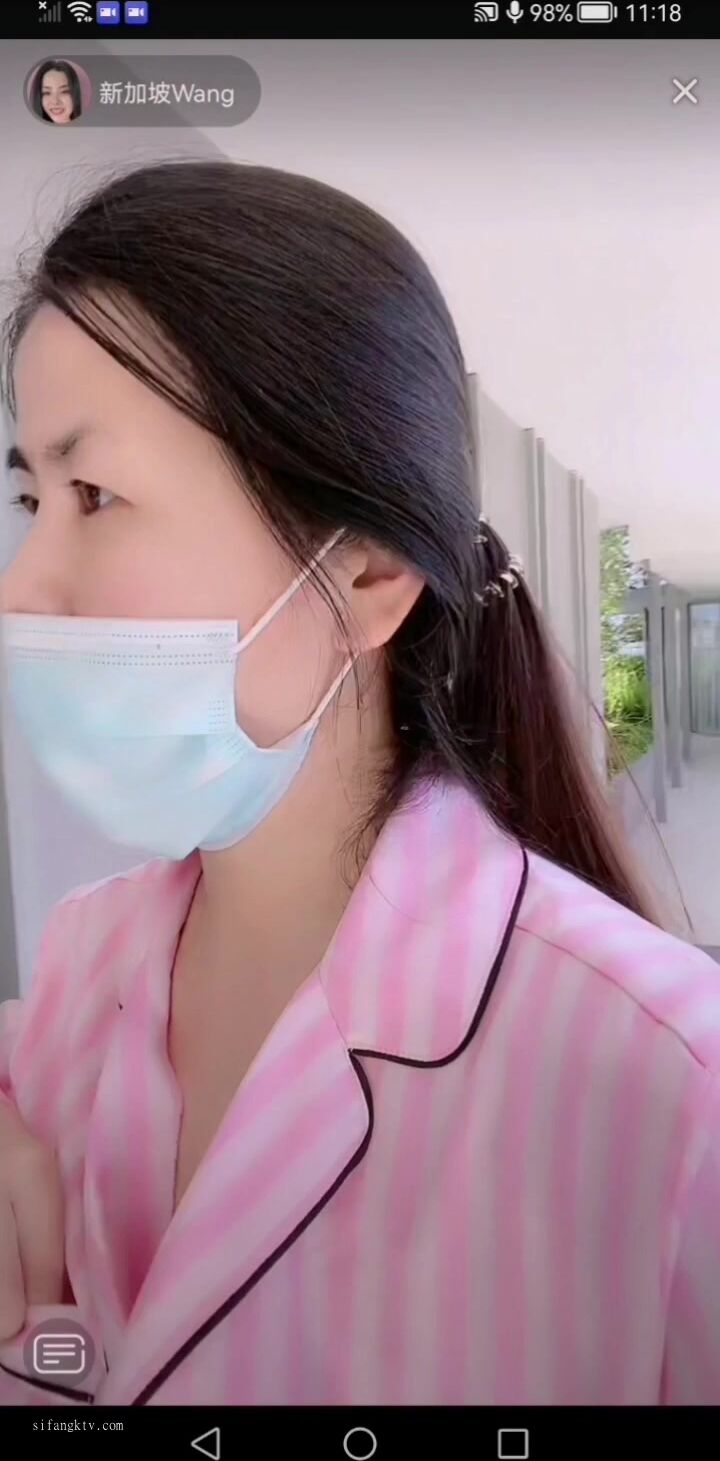Screen dimensions: 720x1461
Task: Go to home screen
Action: click(360, 1443)
